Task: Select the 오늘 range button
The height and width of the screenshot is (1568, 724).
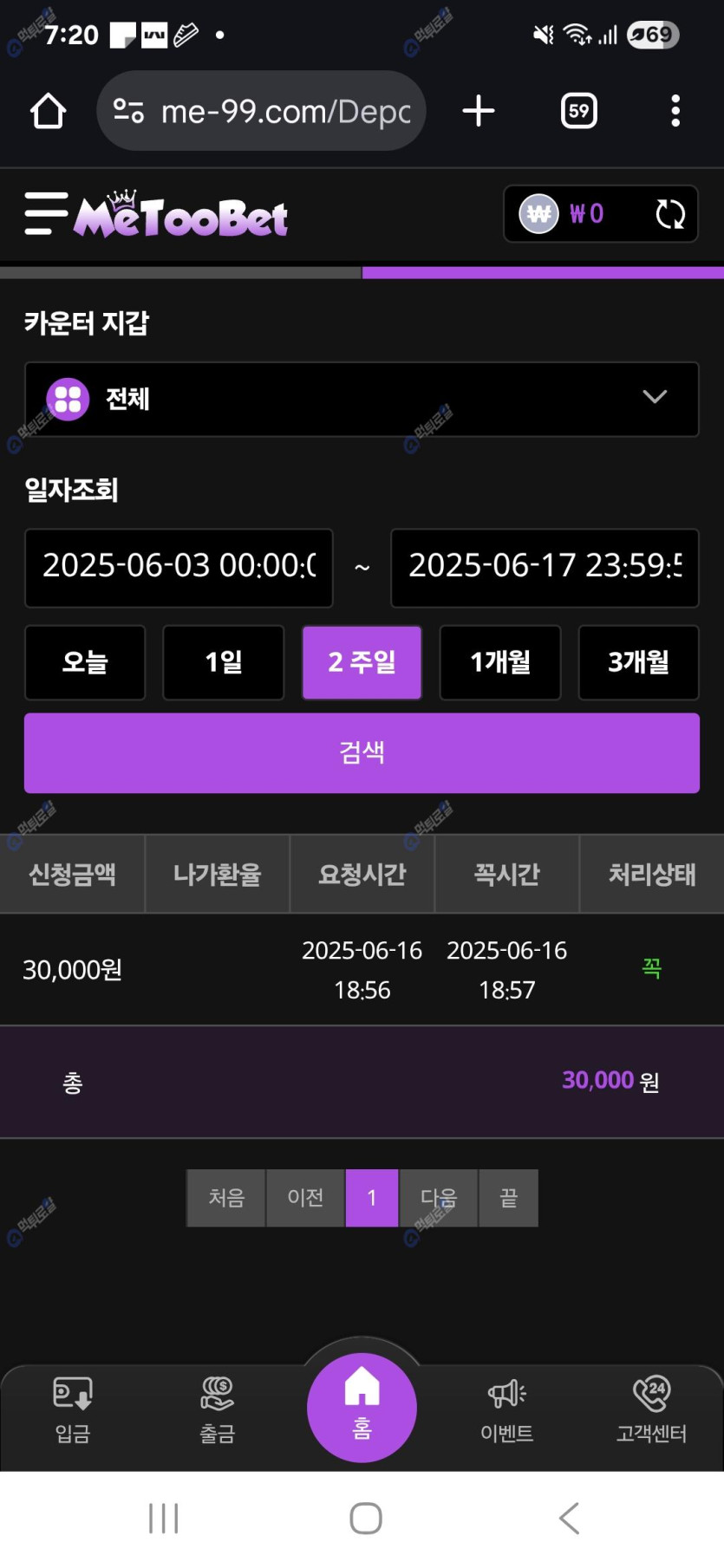Action: [85, 662]
